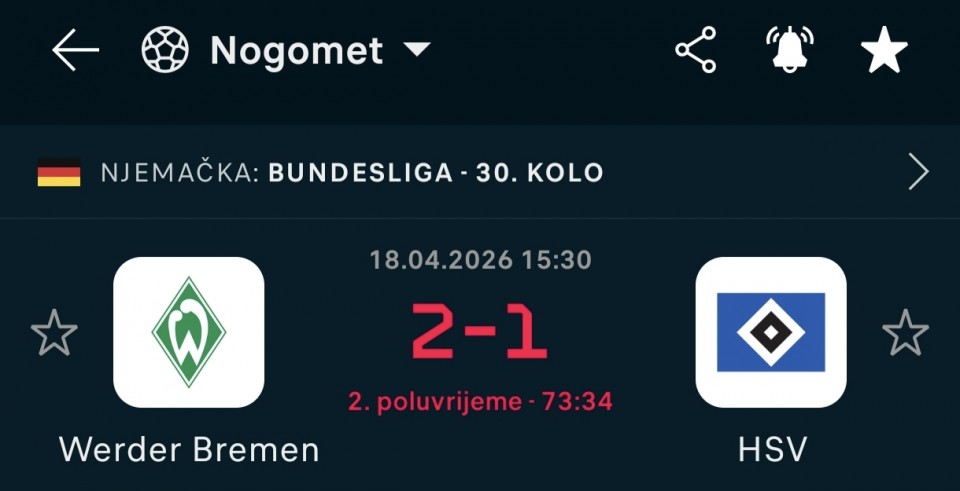Go back using the arrow icon
Viewport: 960px width, 491px height.
point(76,50)
